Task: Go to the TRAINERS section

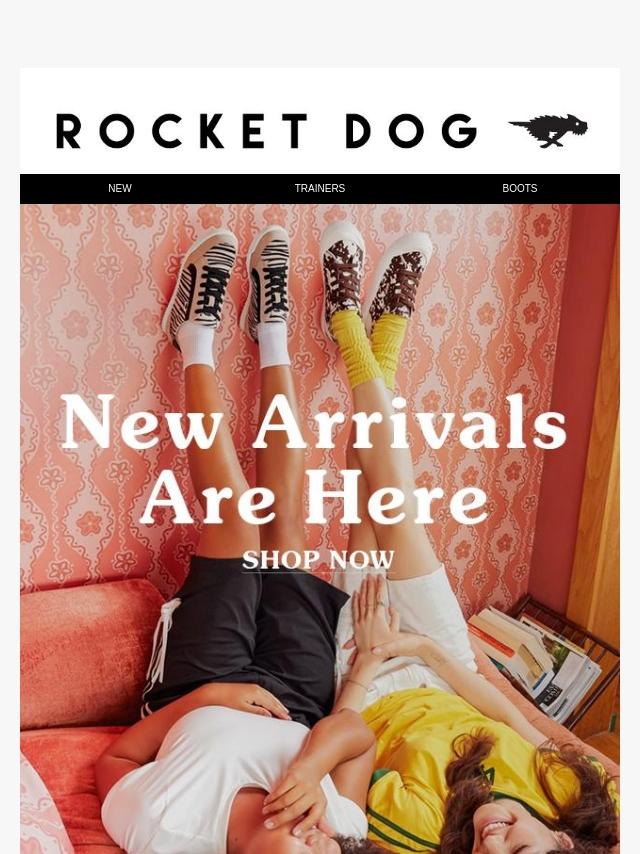Action: (320, 188)
